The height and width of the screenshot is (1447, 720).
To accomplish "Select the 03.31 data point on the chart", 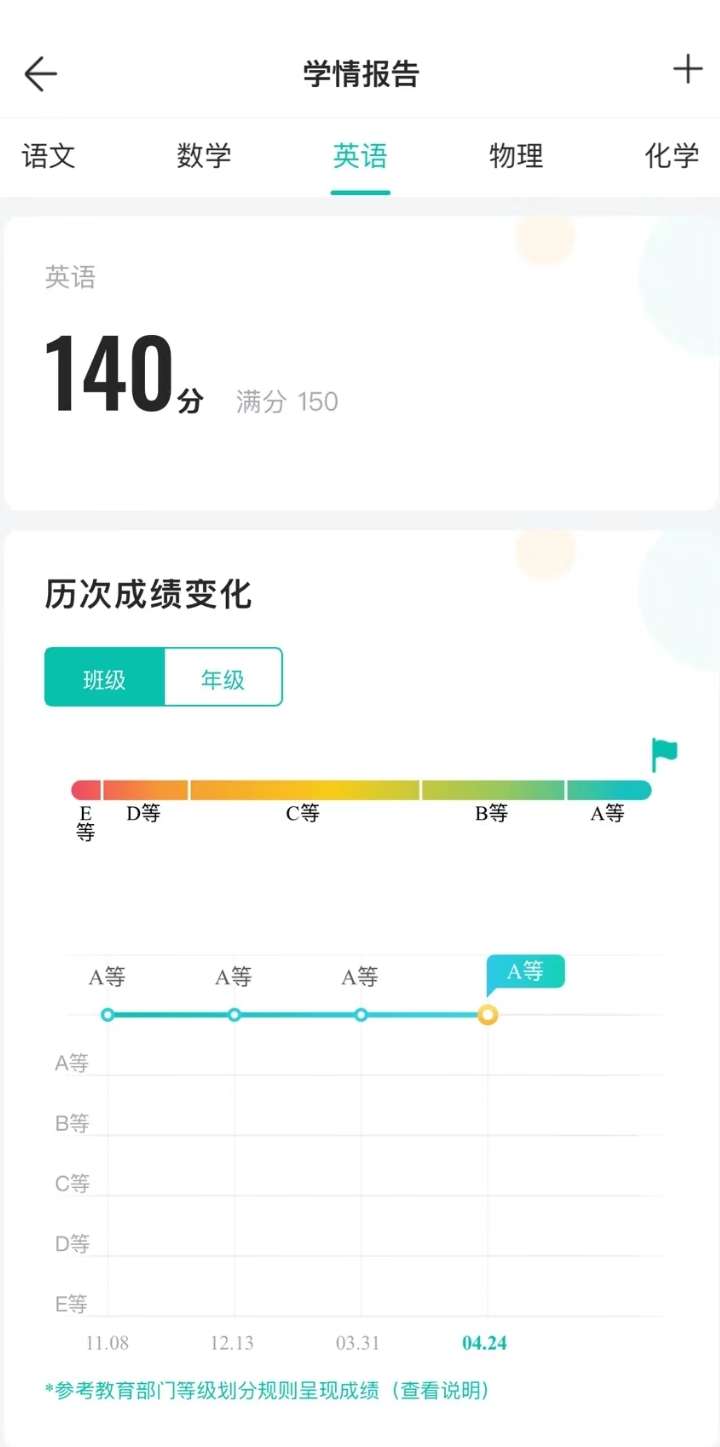I will pos(361,1015).
